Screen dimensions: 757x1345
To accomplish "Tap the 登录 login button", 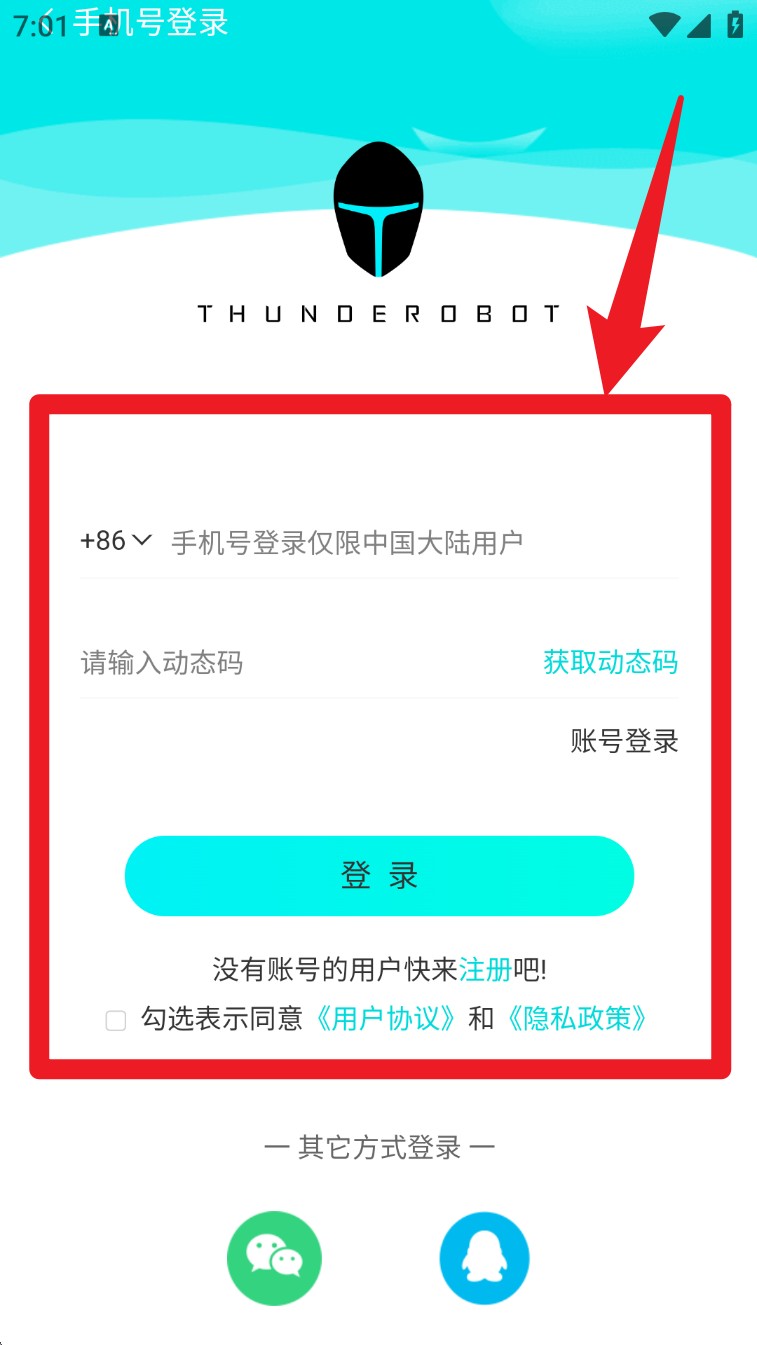I will point(379,876).
